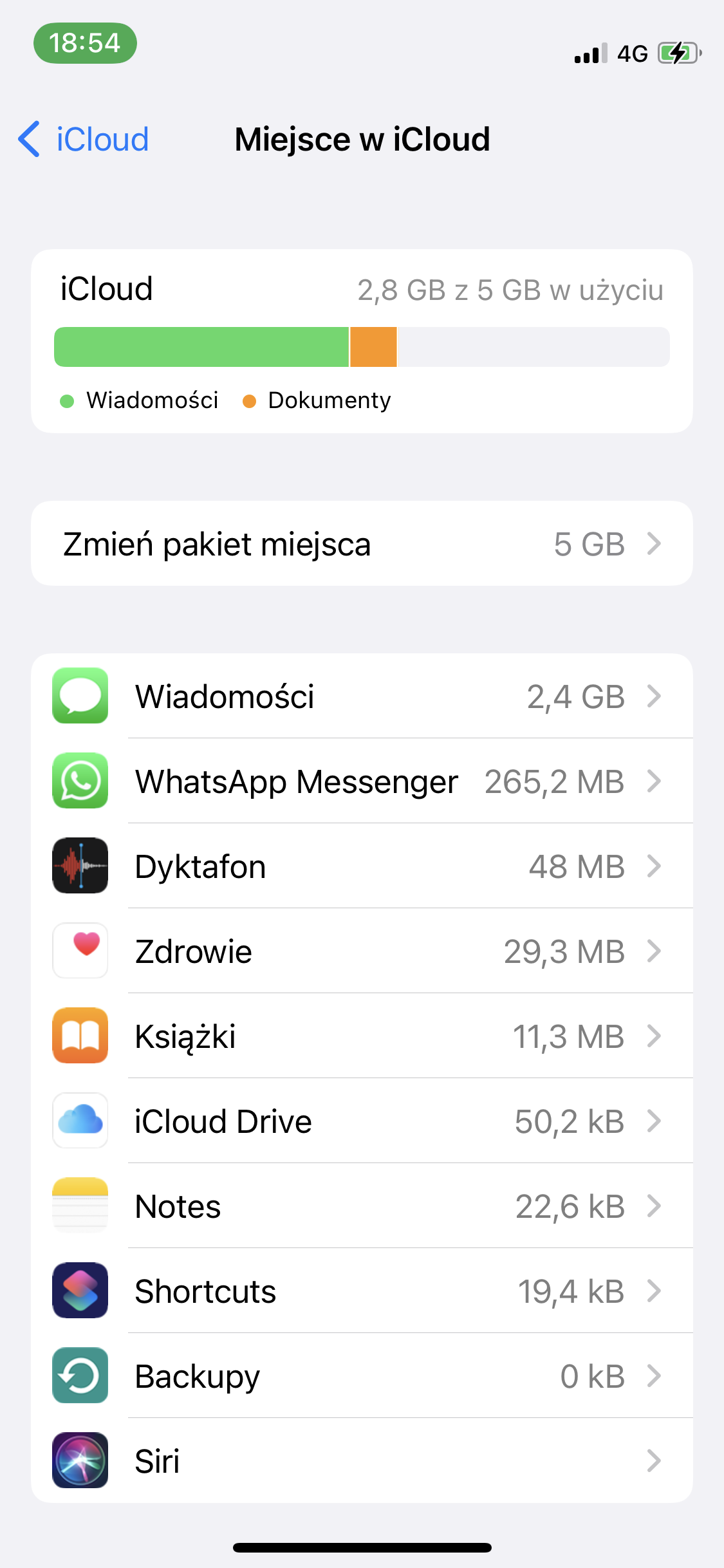724x1568 pixels.
Task: View Zdrowie storage usage
Action: pos(362,951)
